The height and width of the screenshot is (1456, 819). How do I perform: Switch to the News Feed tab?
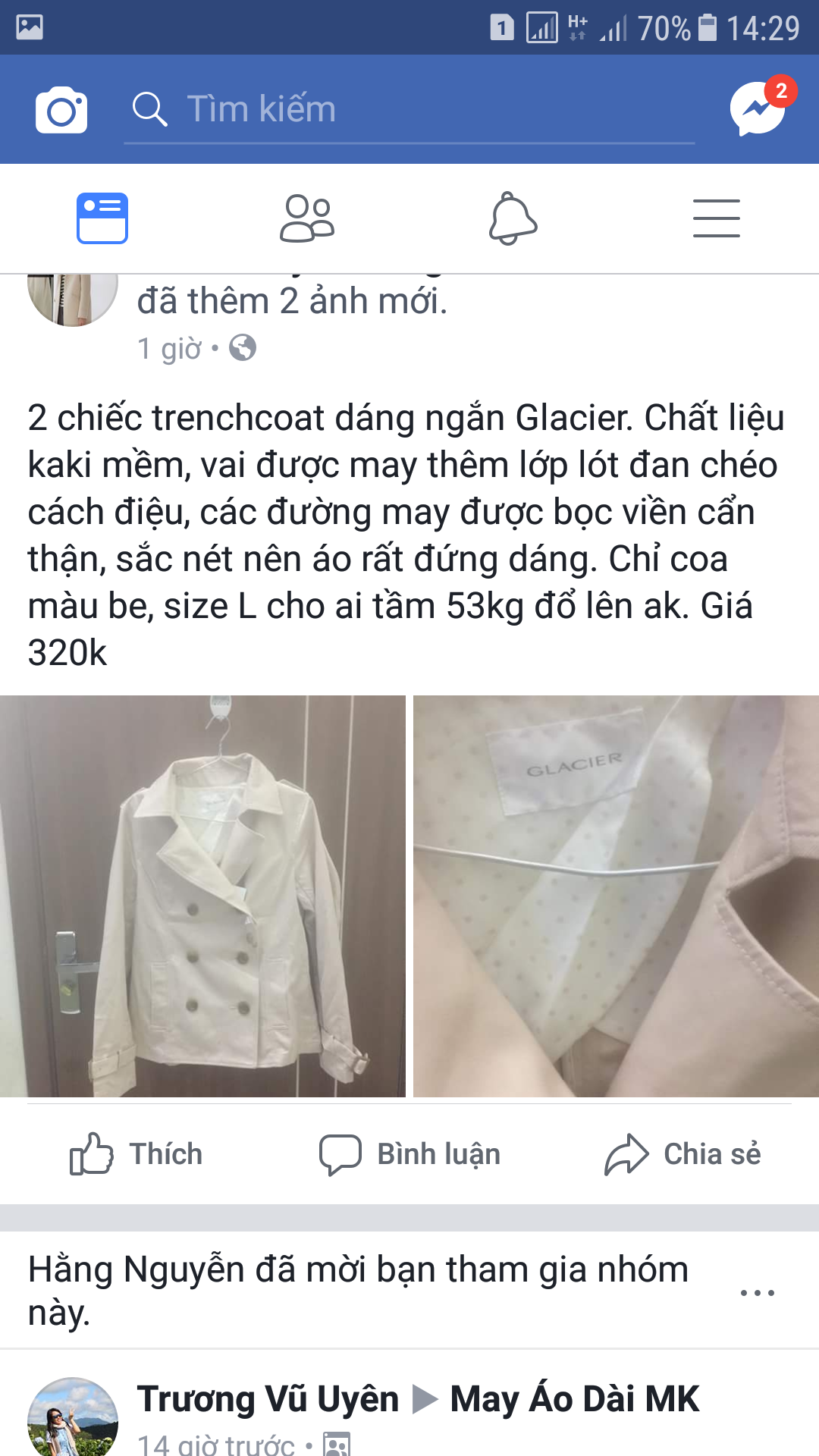coord(102,218)
